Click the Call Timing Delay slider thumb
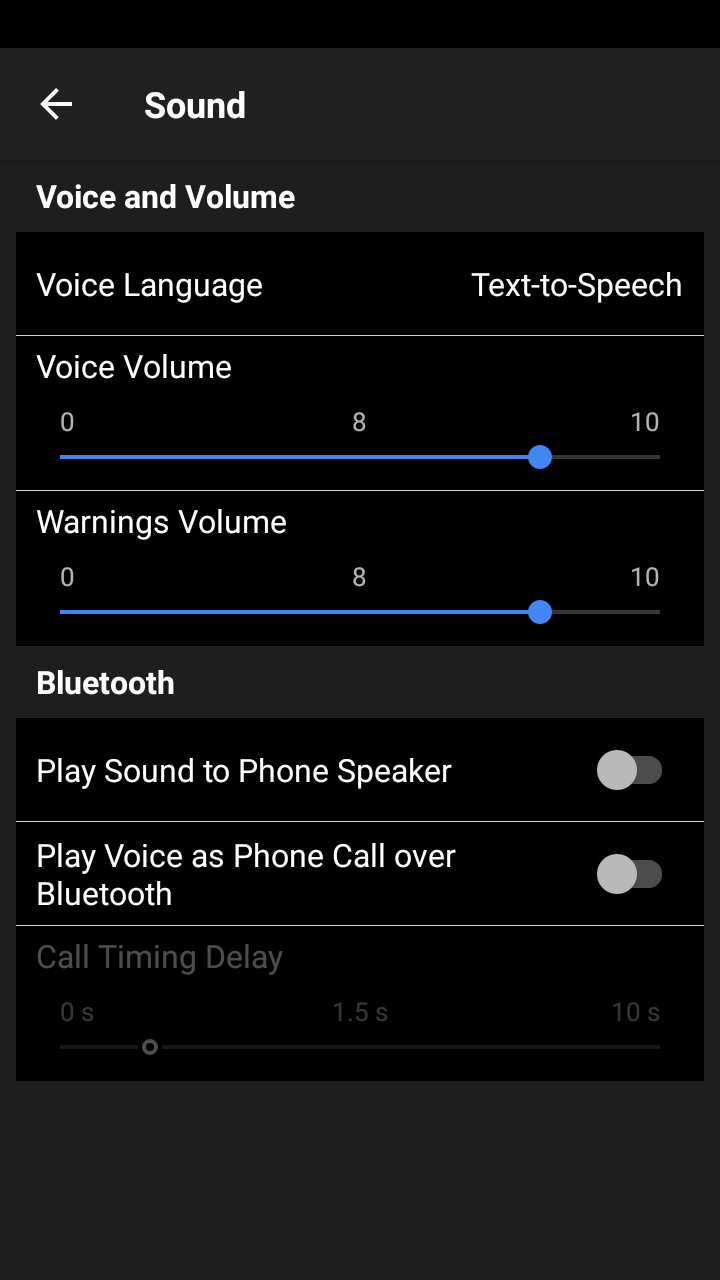 click(151, 1047)
